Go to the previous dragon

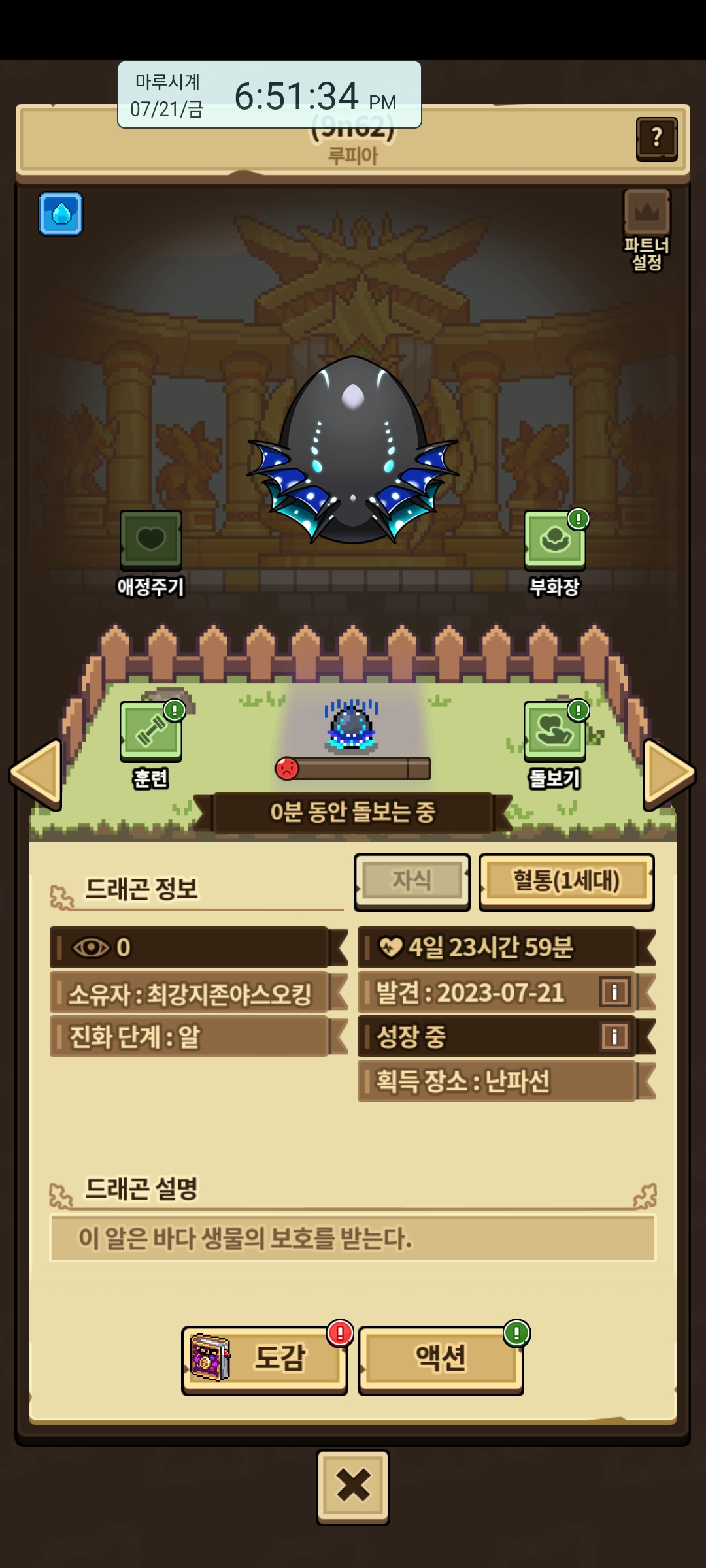[x=37, y=774]
